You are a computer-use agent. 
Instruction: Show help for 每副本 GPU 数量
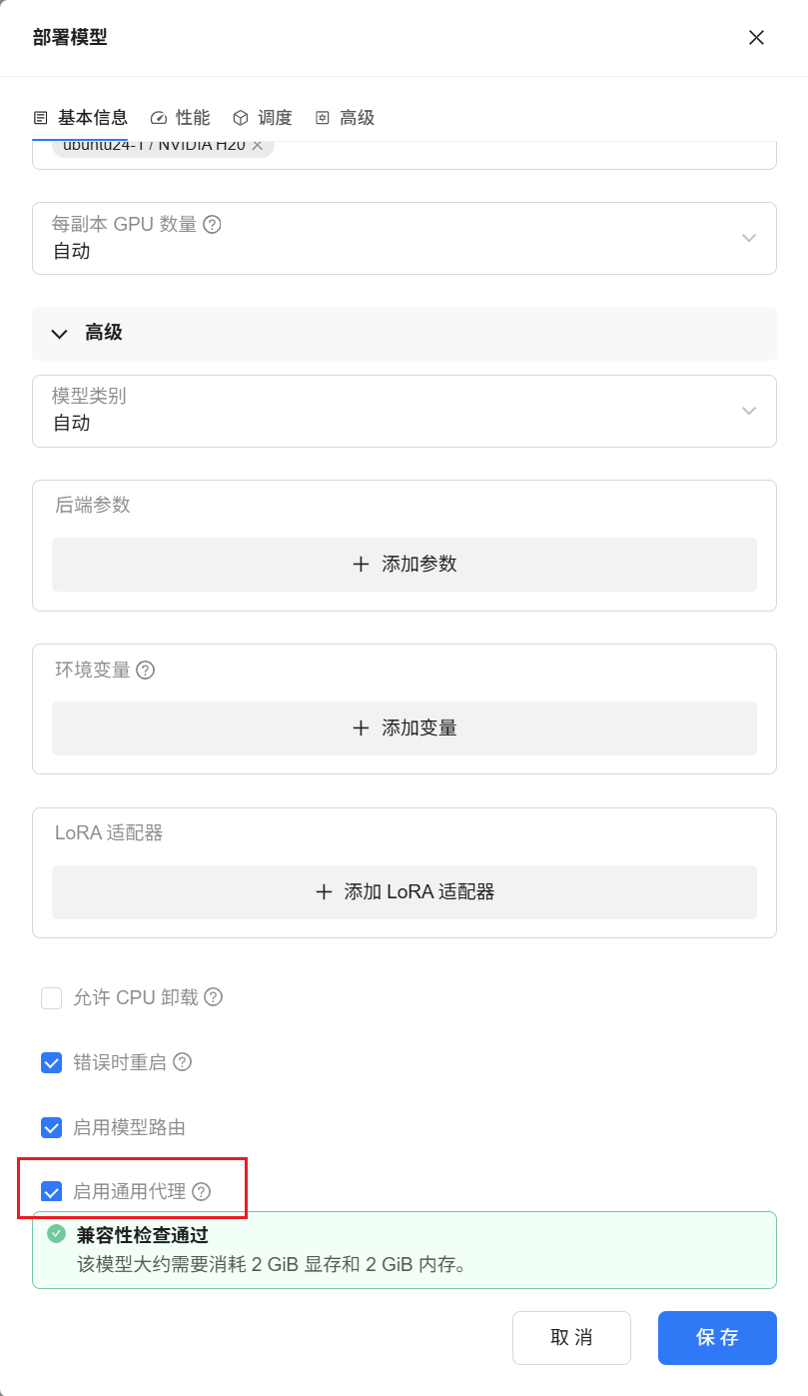tap(212, 225)
